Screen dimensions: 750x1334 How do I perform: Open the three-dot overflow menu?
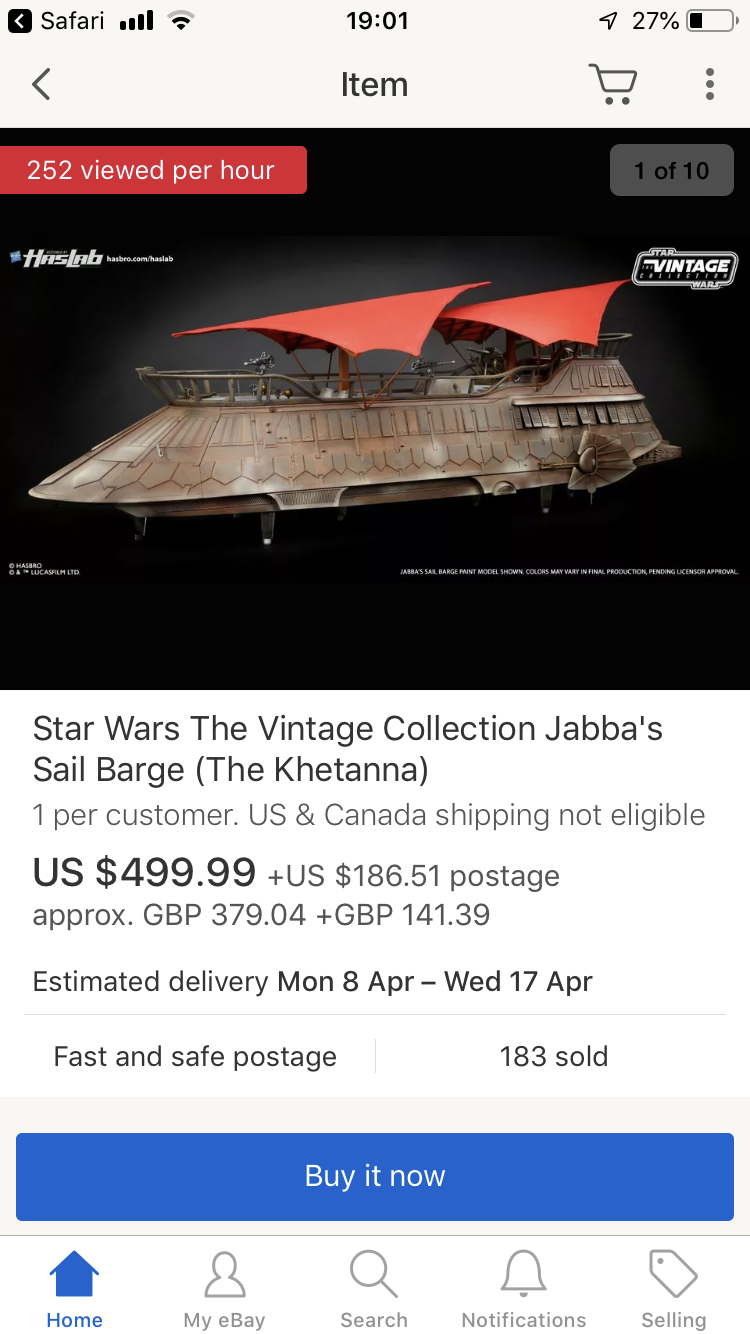pos(709,84)
